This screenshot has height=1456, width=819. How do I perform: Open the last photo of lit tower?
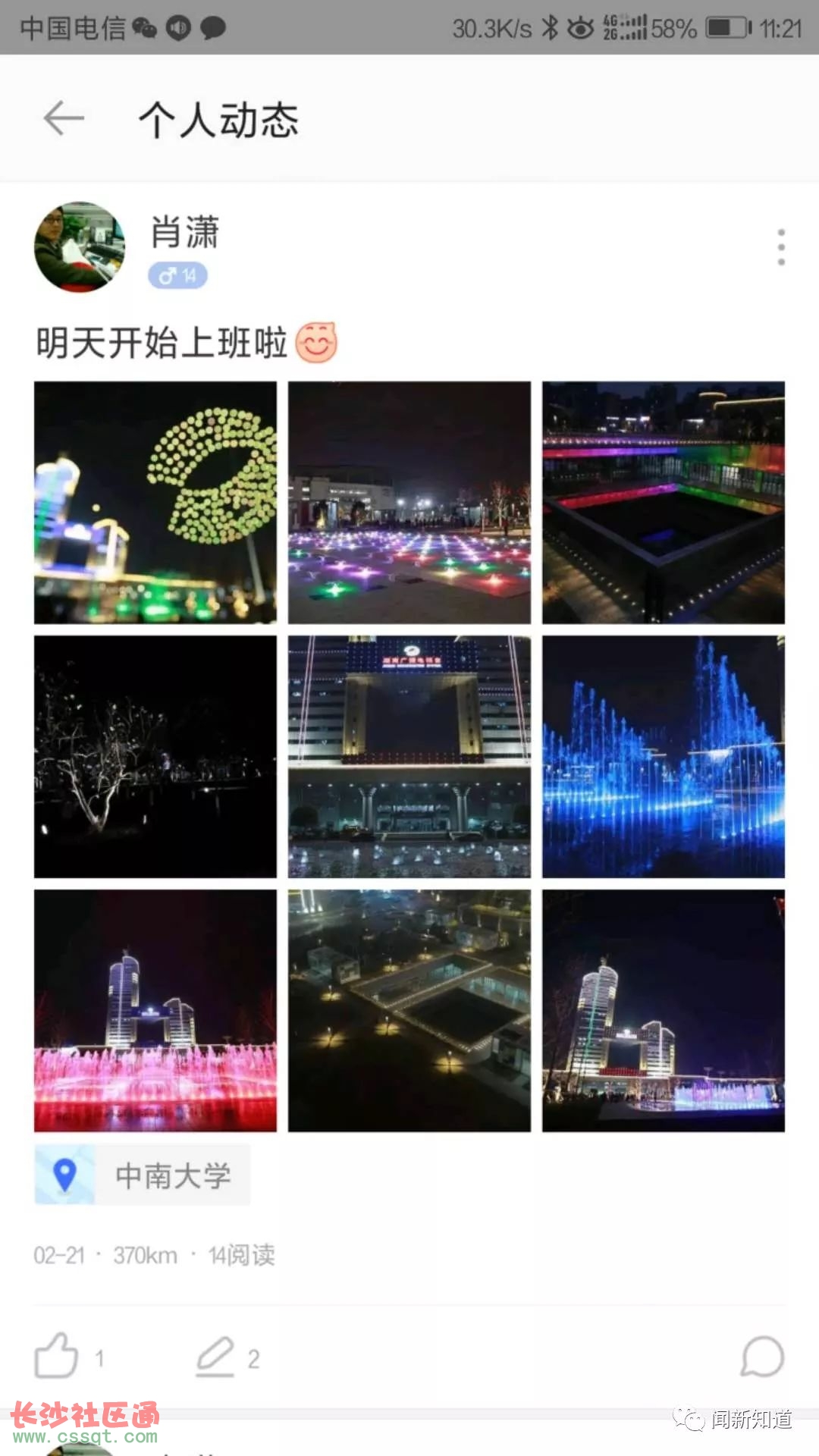pyautogui.click(x=664, y=1010)
